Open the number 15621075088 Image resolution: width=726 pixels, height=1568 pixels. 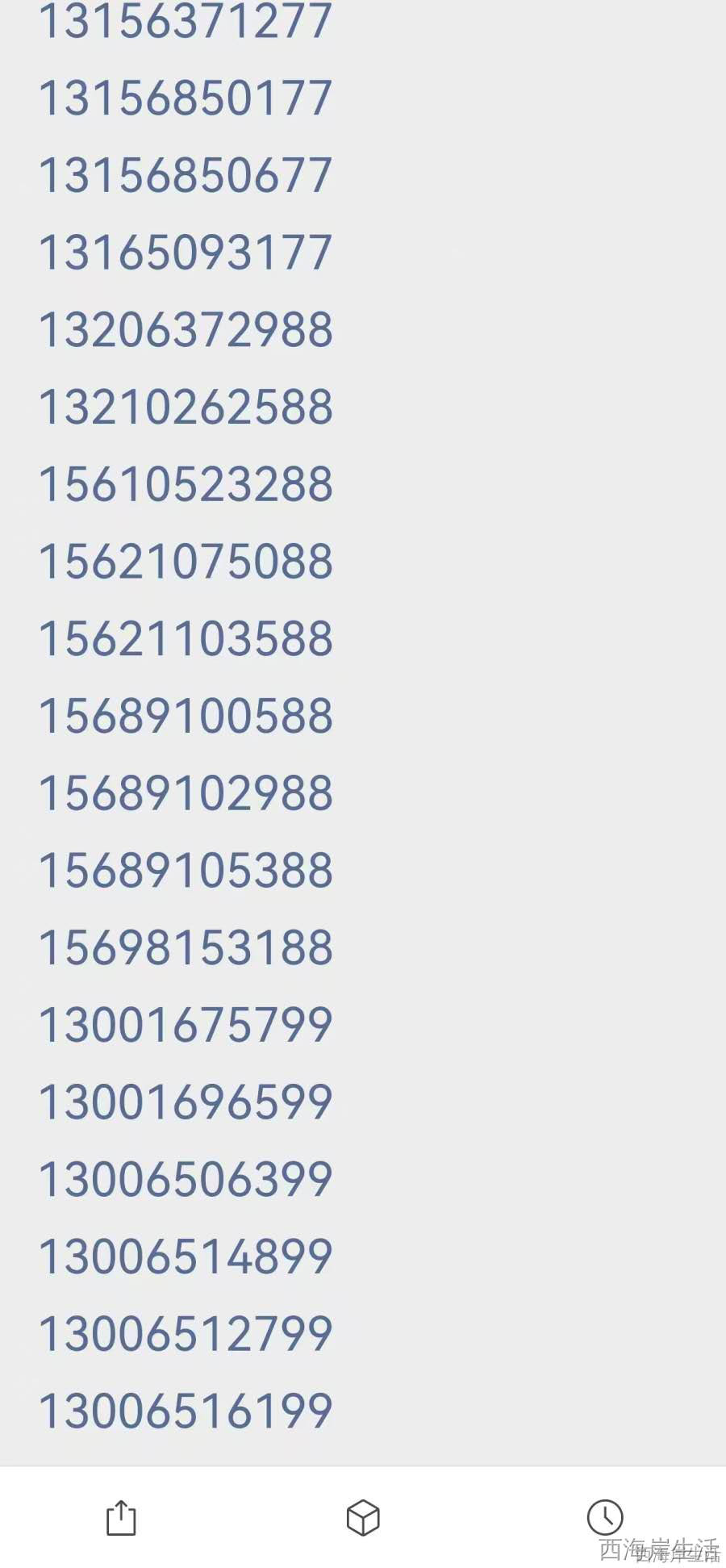[x=186, y=562]
